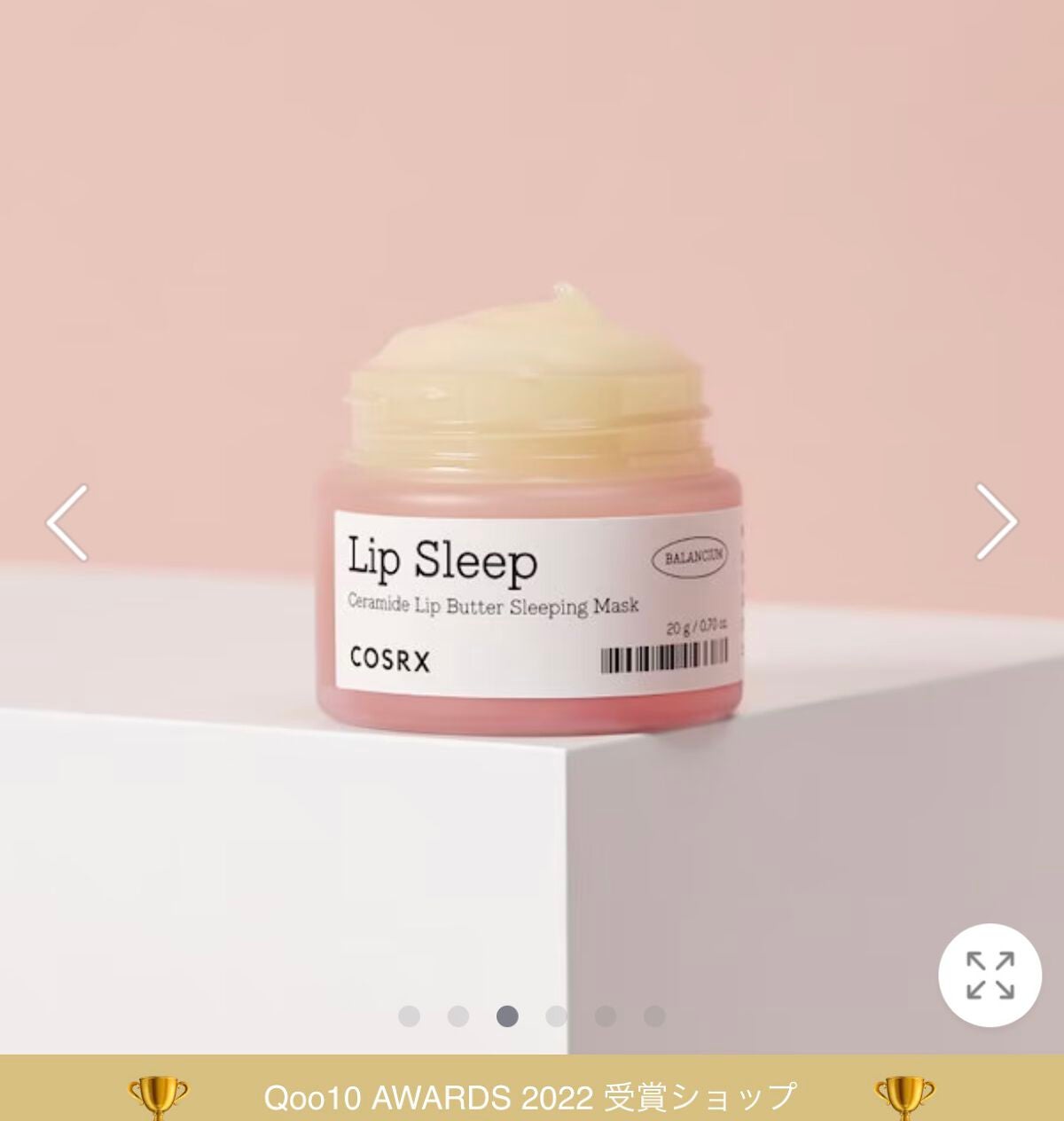Open Qoo10 AWARDS 2022 shop banner
This screenshot has width=1064, height=1121.
[530, 1096]
